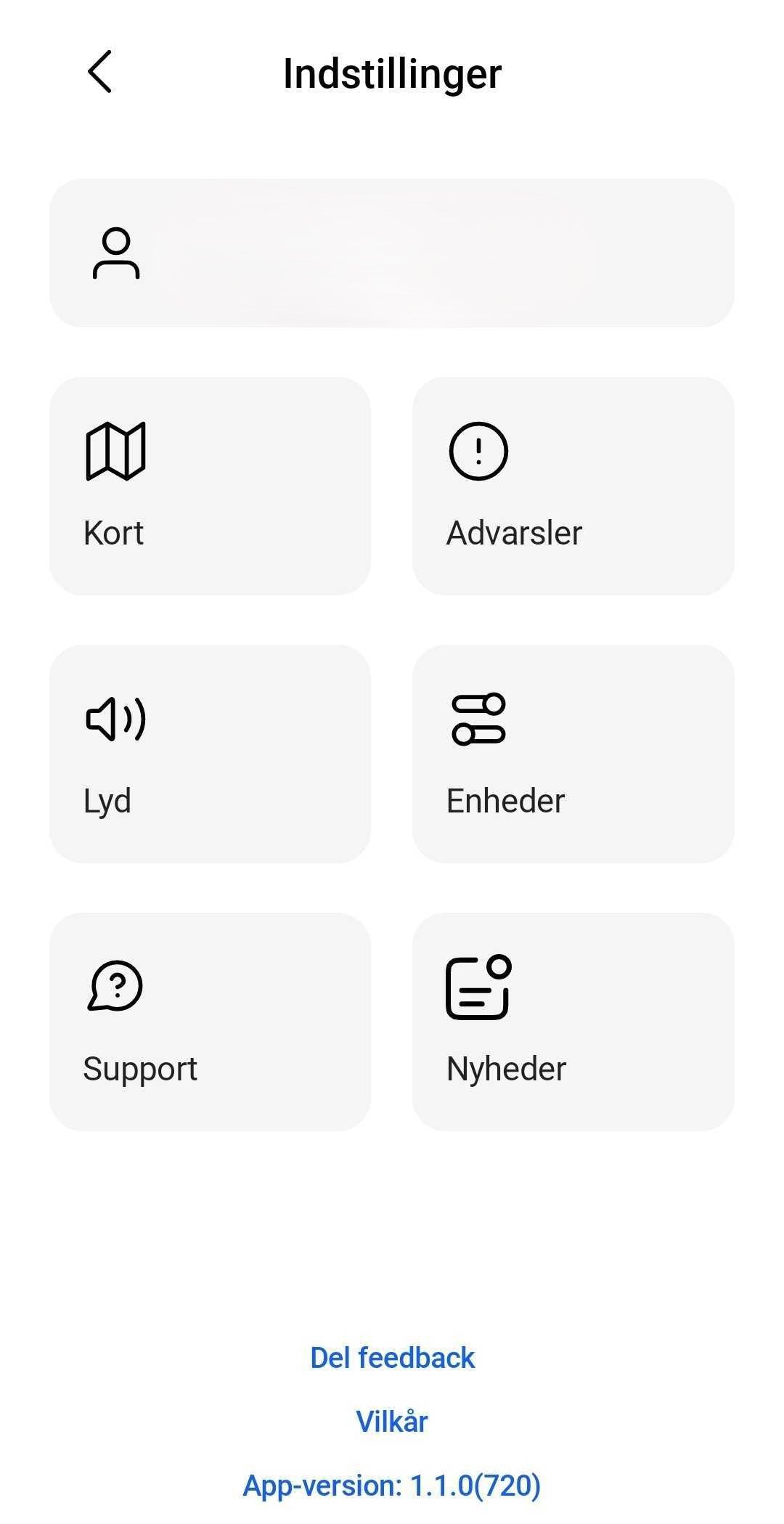Viewport: 784px width, 1524px height.
Task: Open Enheder settings
Action: point(573,754)
